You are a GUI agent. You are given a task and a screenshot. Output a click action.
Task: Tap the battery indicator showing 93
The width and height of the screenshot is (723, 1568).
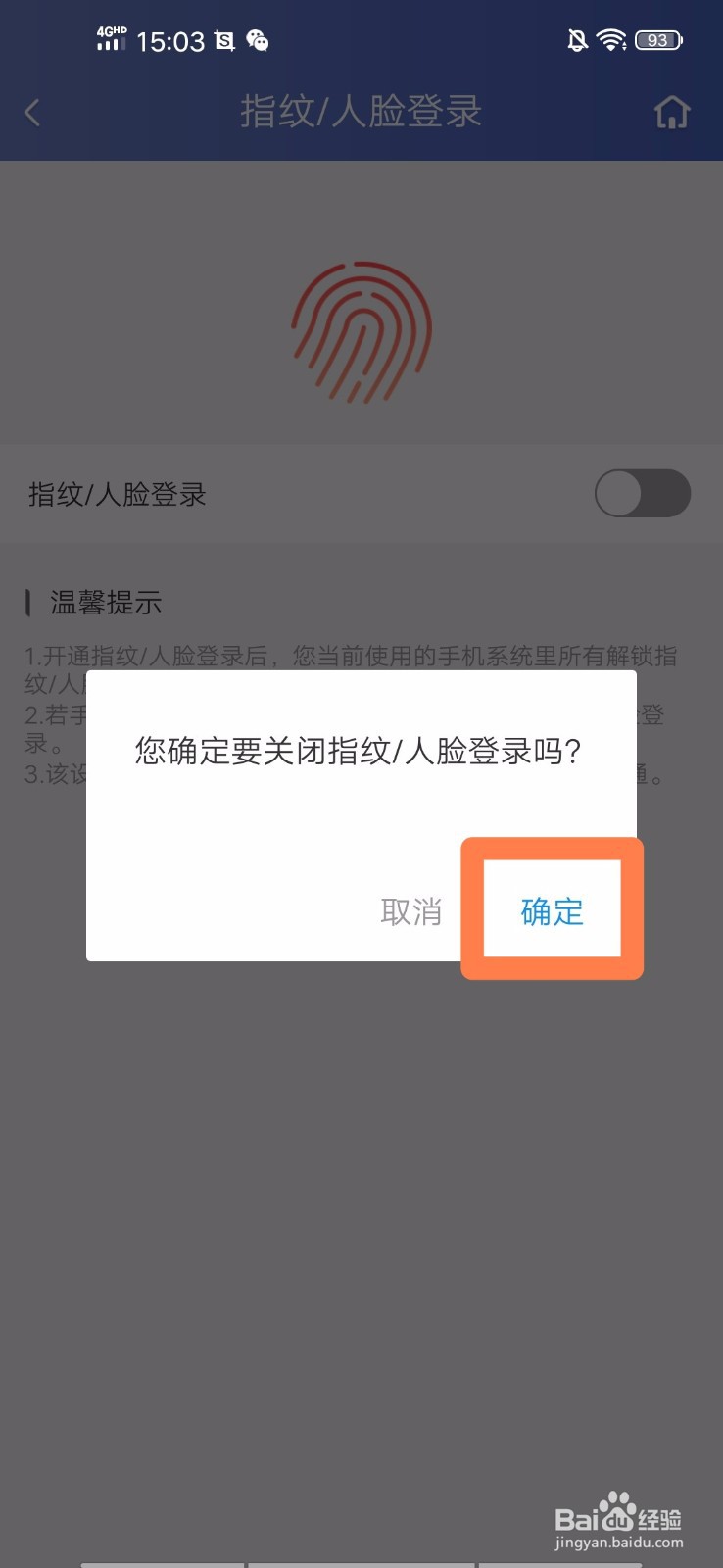[659, 40]
